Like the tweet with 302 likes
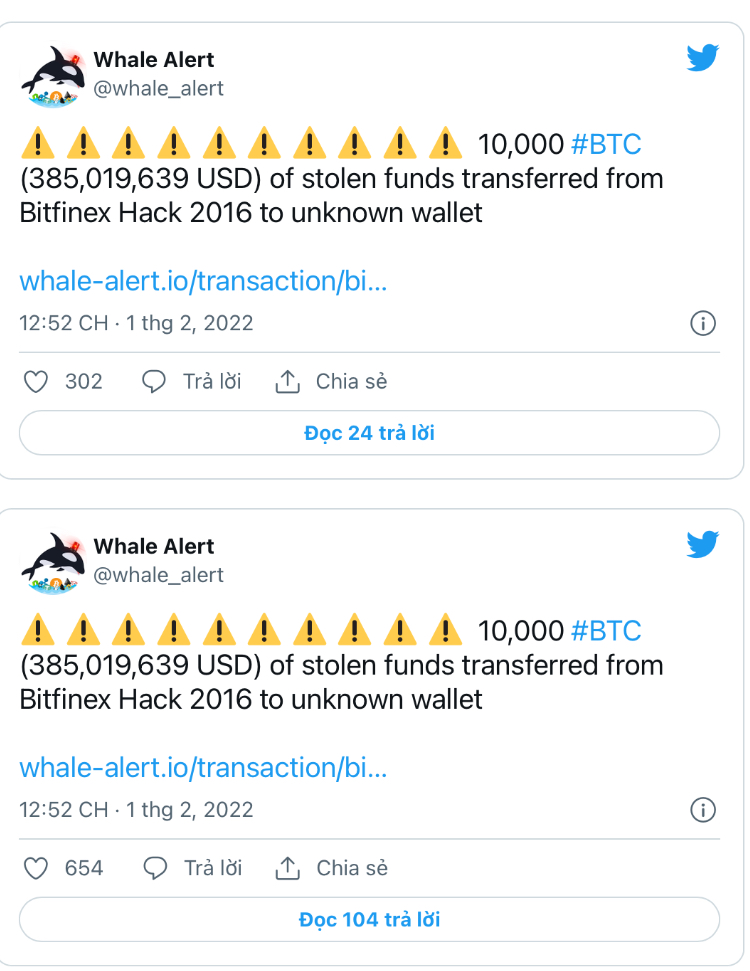 coord(36,382)
